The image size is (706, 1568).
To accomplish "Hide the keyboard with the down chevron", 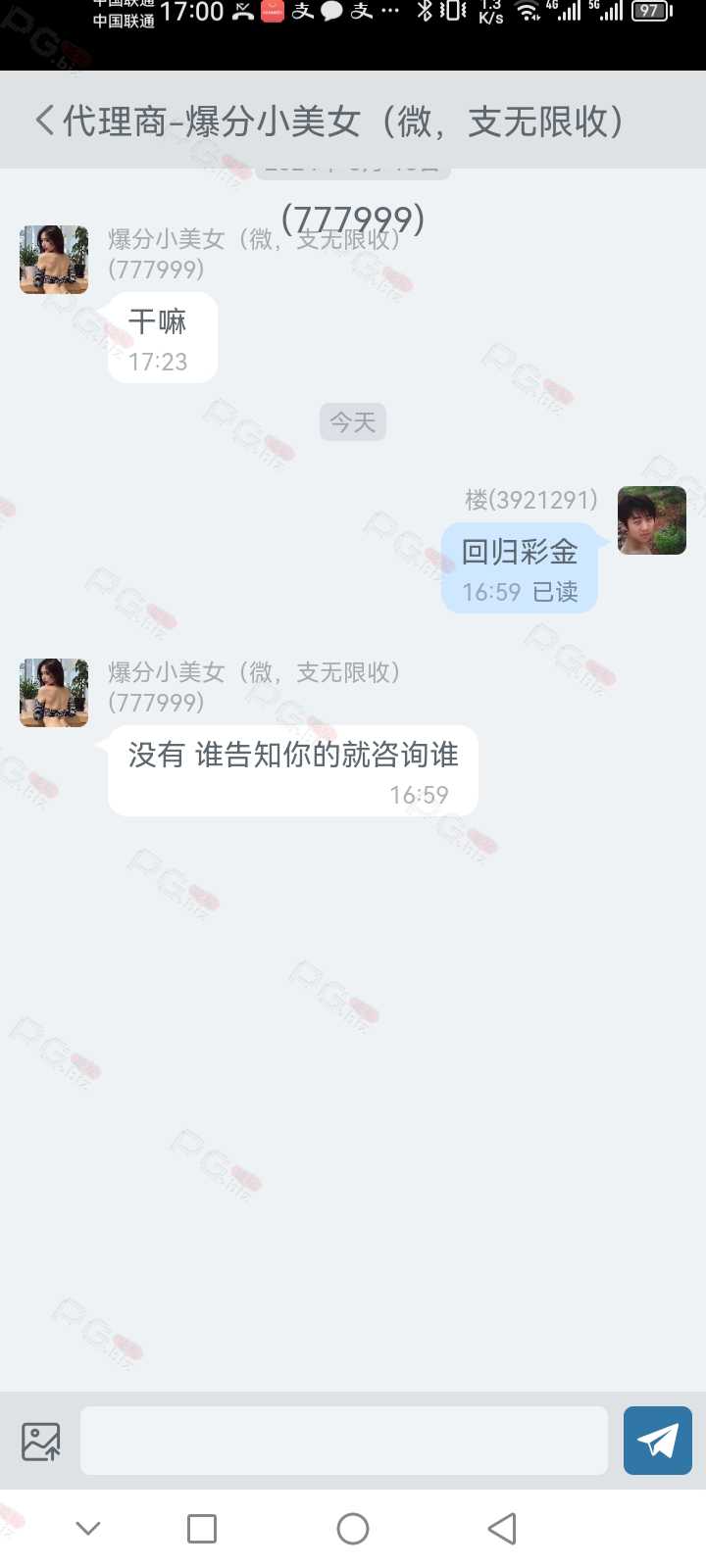I will pos(88,1529).
